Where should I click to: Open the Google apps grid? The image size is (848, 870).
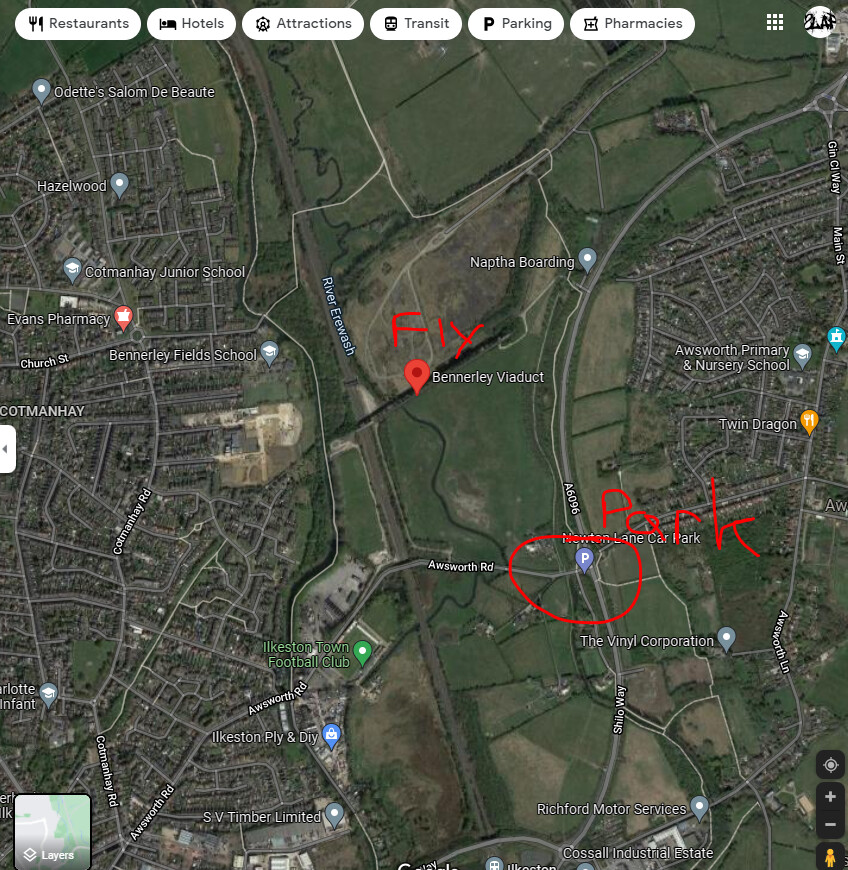pyautogui.click(x=774, y=23)
